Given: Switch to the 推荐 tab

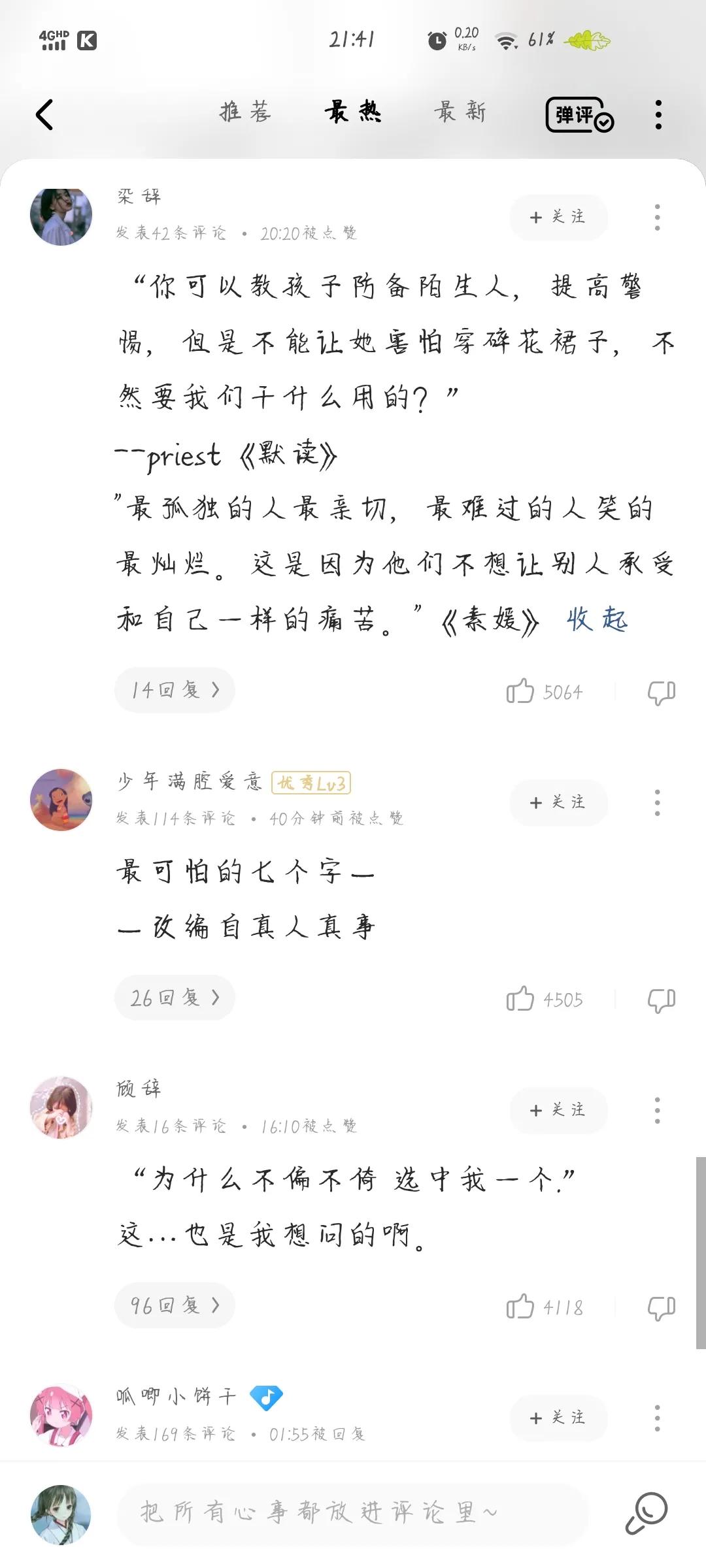Looking at the screenshot, I should (x=245, y=112).
